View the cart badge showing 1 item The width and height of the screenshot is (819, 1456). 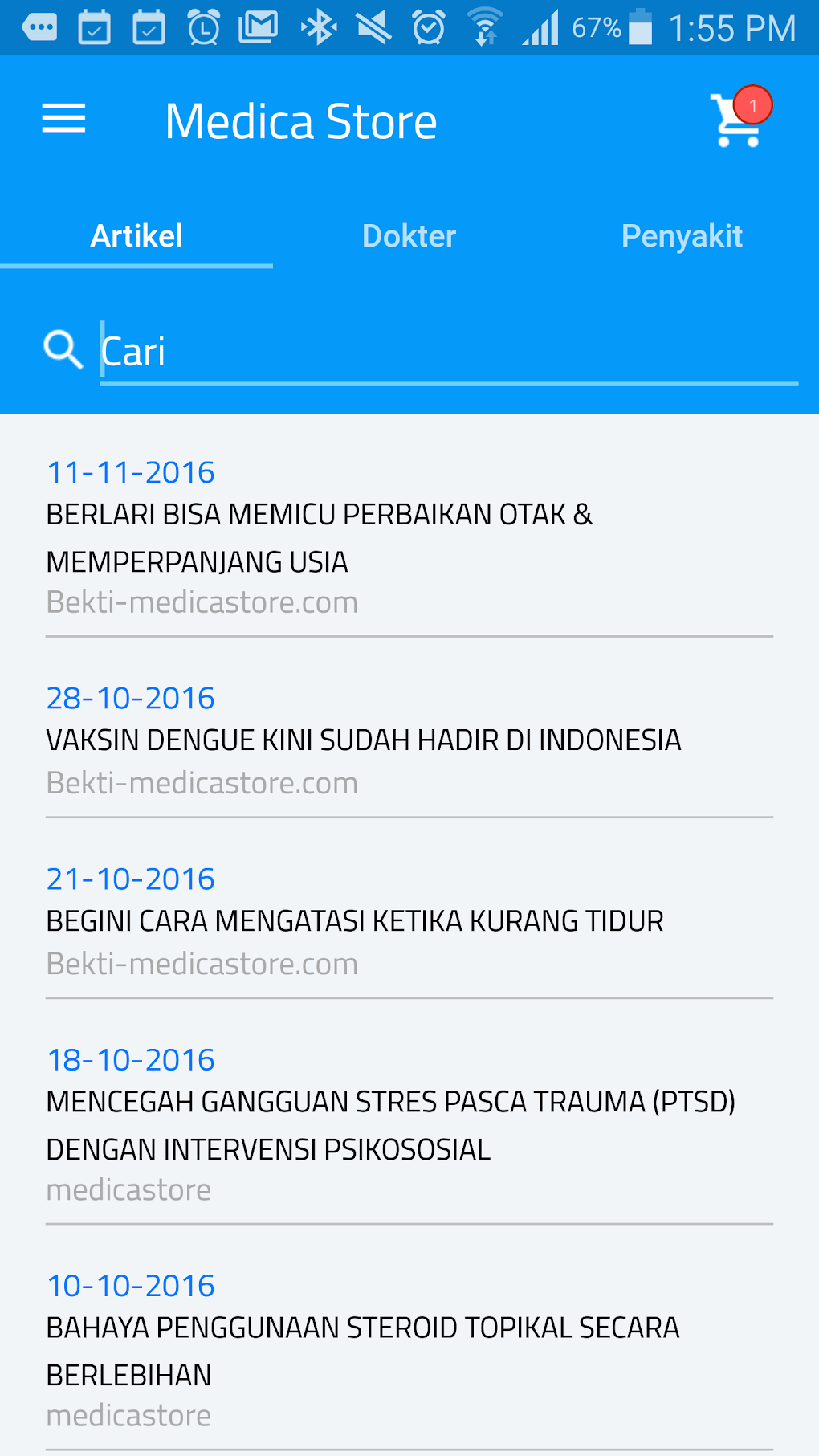pos(752,103)
